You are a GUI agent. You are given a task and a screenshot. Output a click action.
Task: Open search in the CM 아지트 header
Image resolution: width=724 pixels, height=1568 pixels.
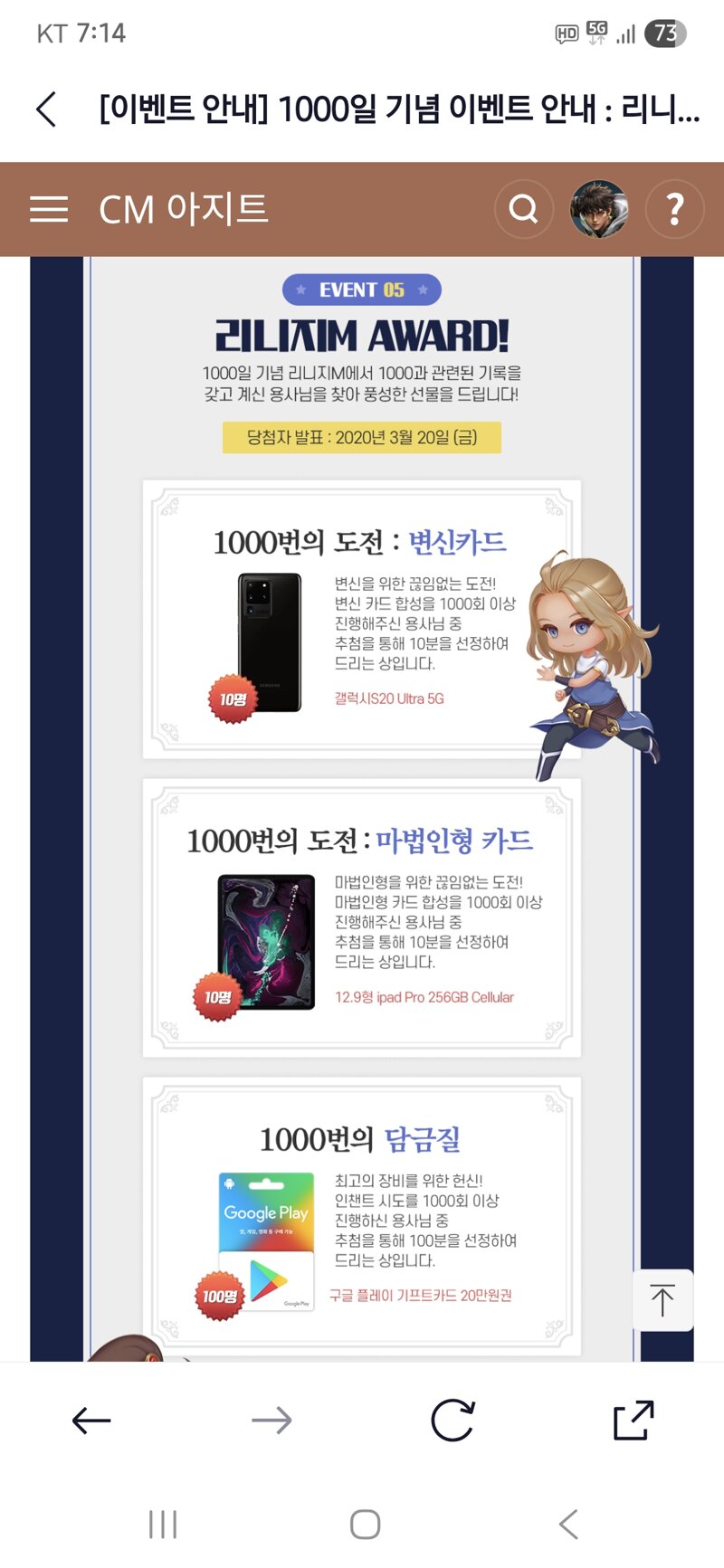click(x=524, y=209)
